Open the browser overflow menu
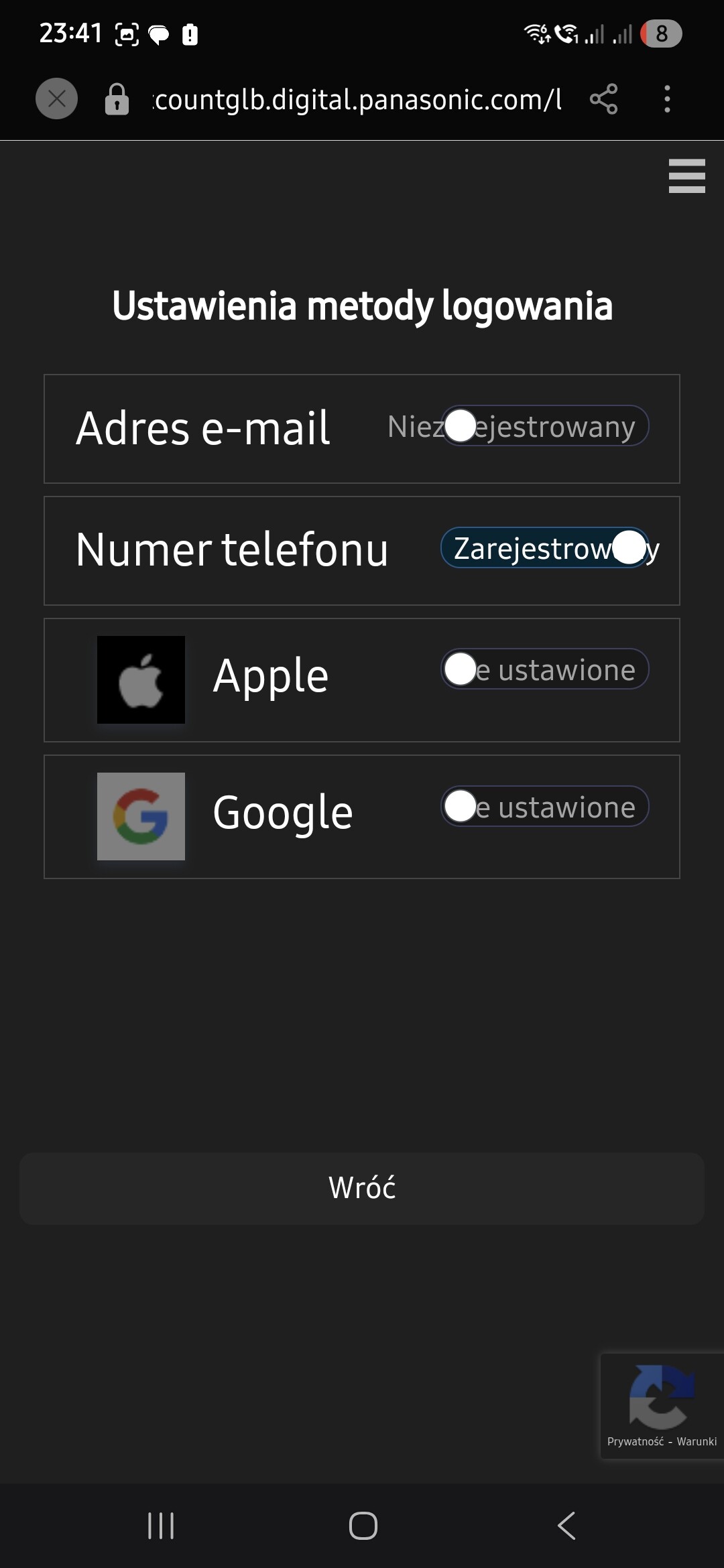This screenshot has height=1568, width=724. click(666, 99)
